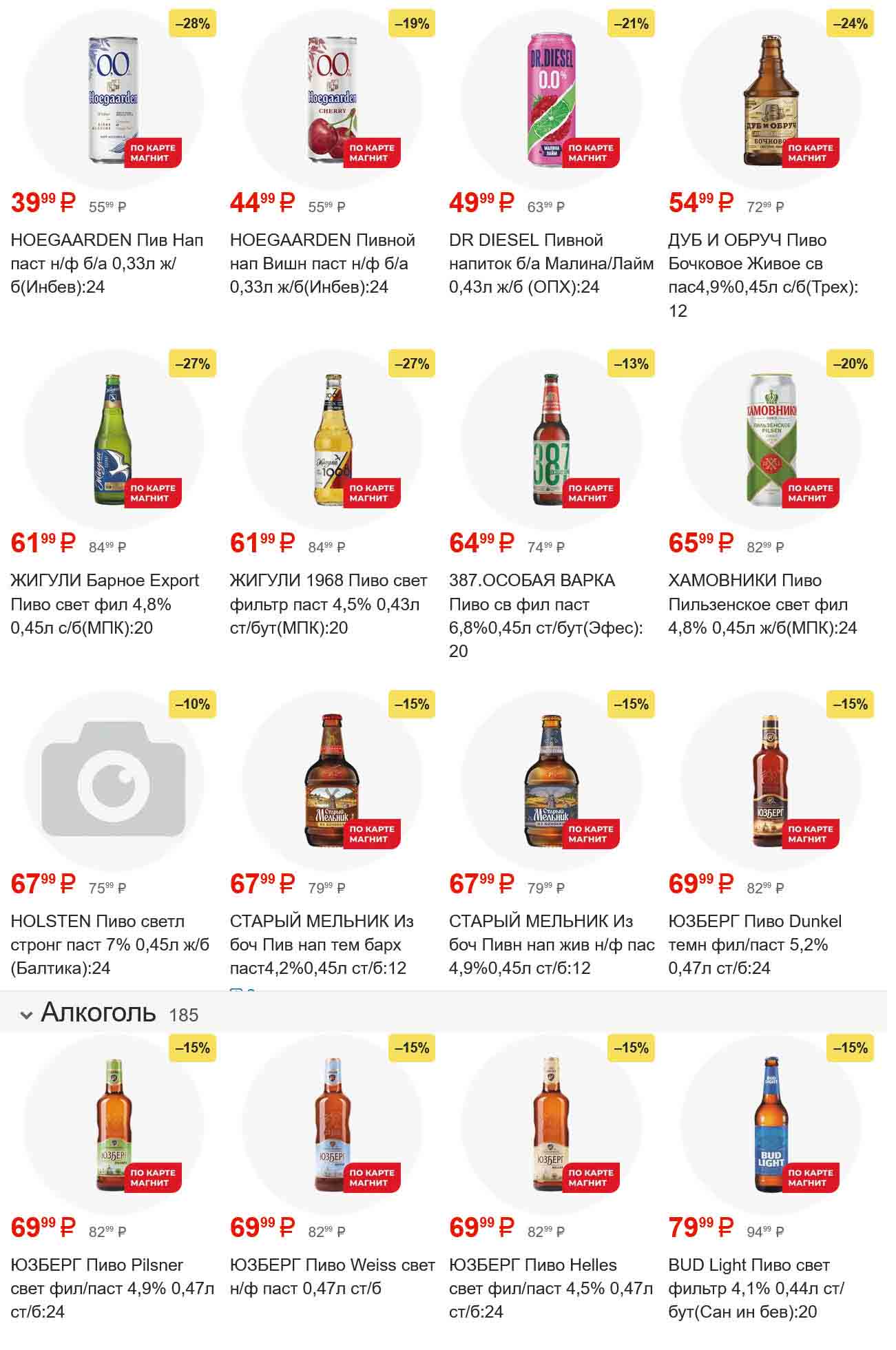The image size is (896, 1350).
Task: Collapse the Алкоголь category section
Action: tap(27, 1015)
